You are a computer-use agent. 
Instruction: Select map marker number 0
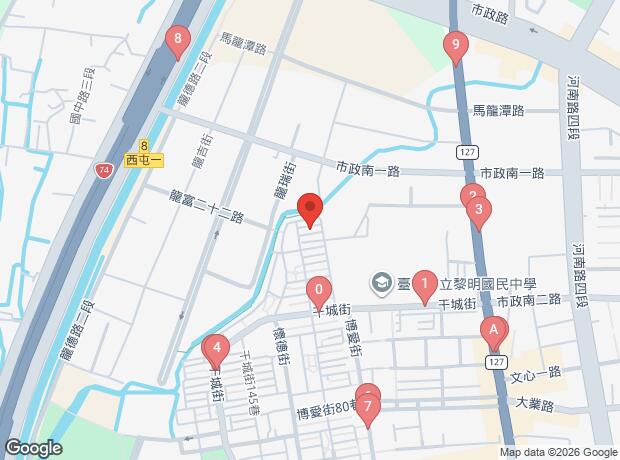[x=319, y=294]
